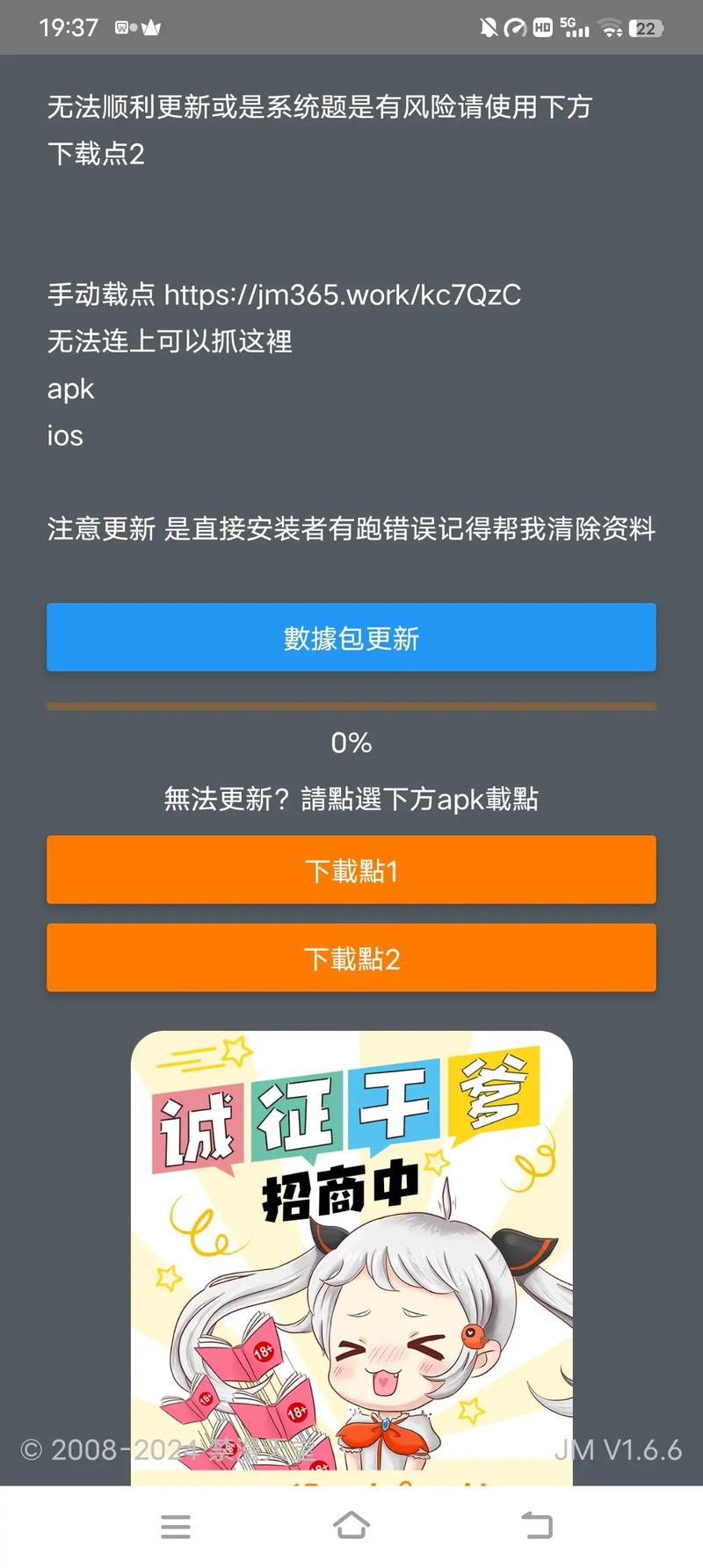Tap the 下載點2 download button
This screenshot has height=1568, width=703.
(351, 957)
